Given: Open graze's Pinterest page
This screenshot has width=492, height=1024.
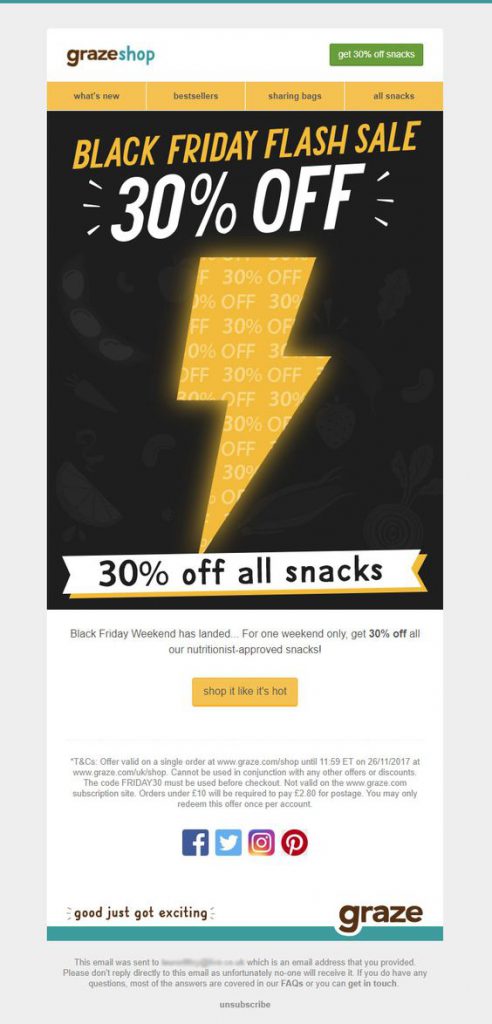Looking at the screenshot, I should pyautogui.click(x=295, y=842).
